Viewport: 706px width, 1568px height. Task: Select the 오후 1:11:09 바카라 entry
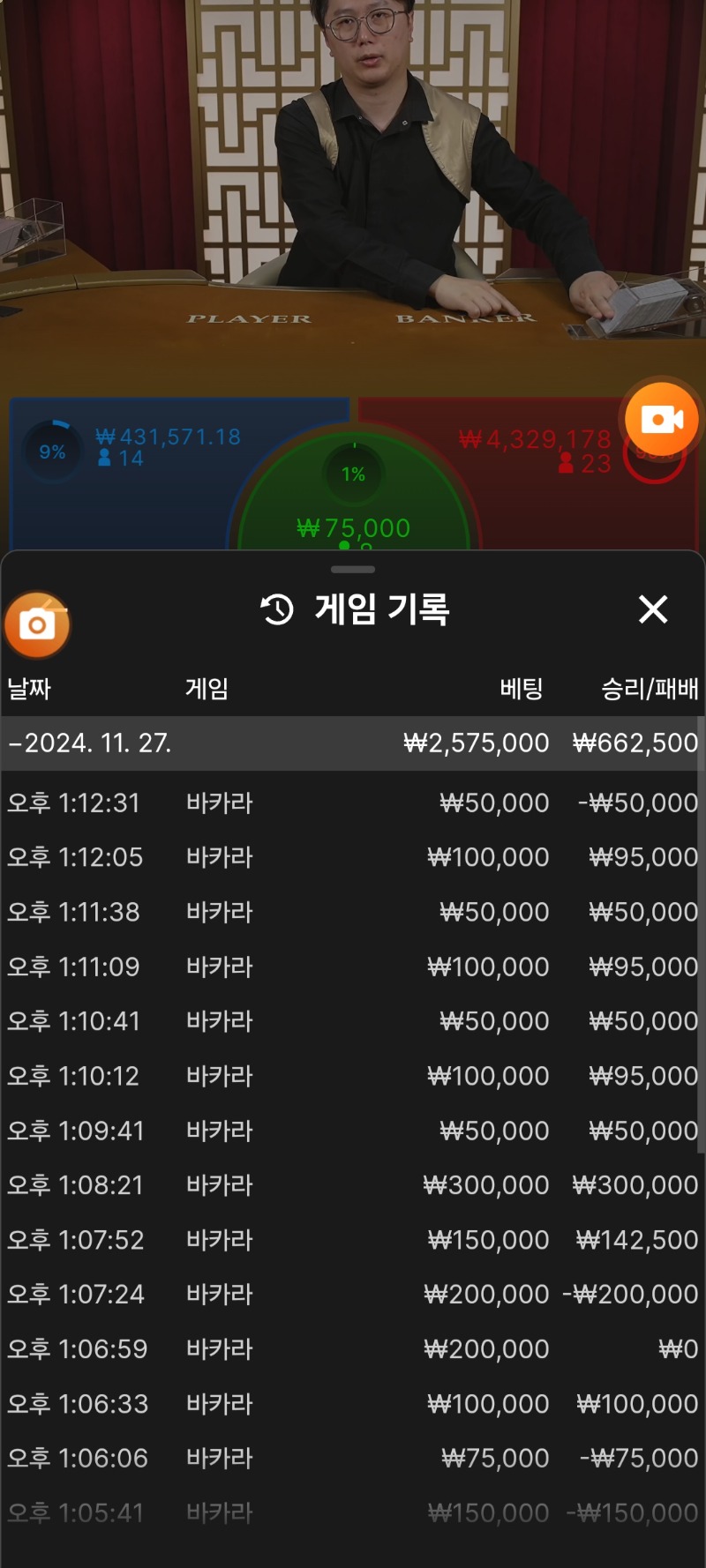coord(351,967)
